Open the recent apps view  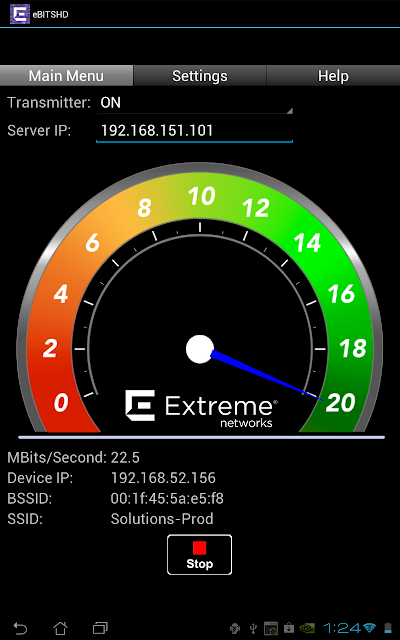100,627
